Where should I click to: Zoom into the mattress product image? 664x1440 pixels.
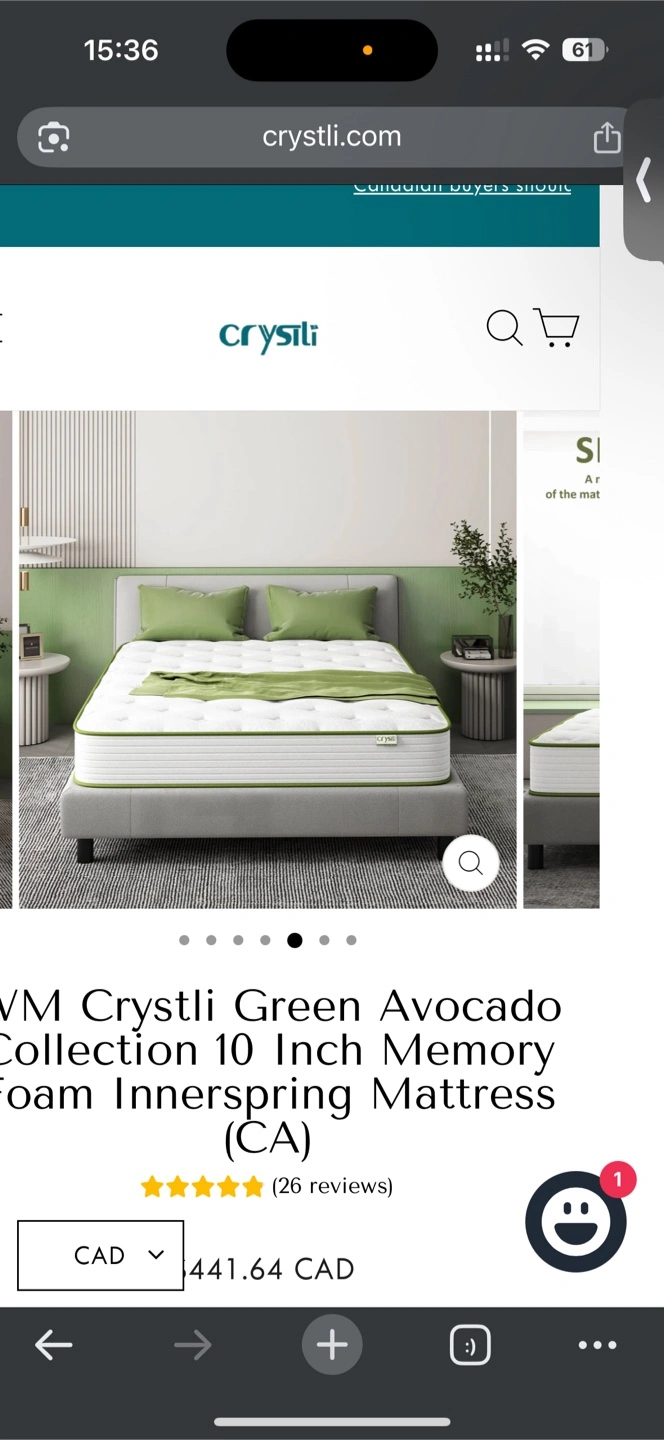tap(470, 862)
